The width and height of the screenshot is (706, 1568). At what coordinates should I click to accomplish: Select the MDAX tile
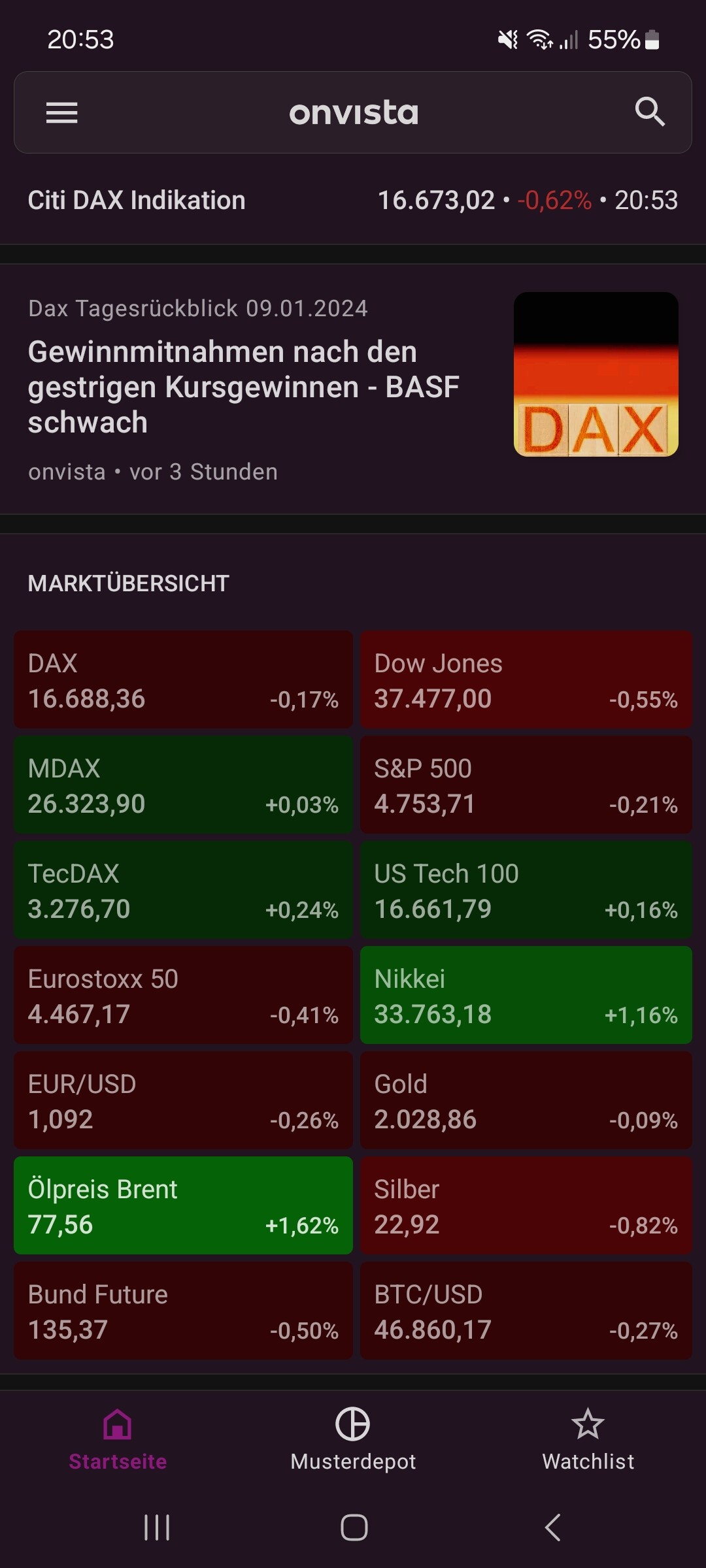point(183,785)
